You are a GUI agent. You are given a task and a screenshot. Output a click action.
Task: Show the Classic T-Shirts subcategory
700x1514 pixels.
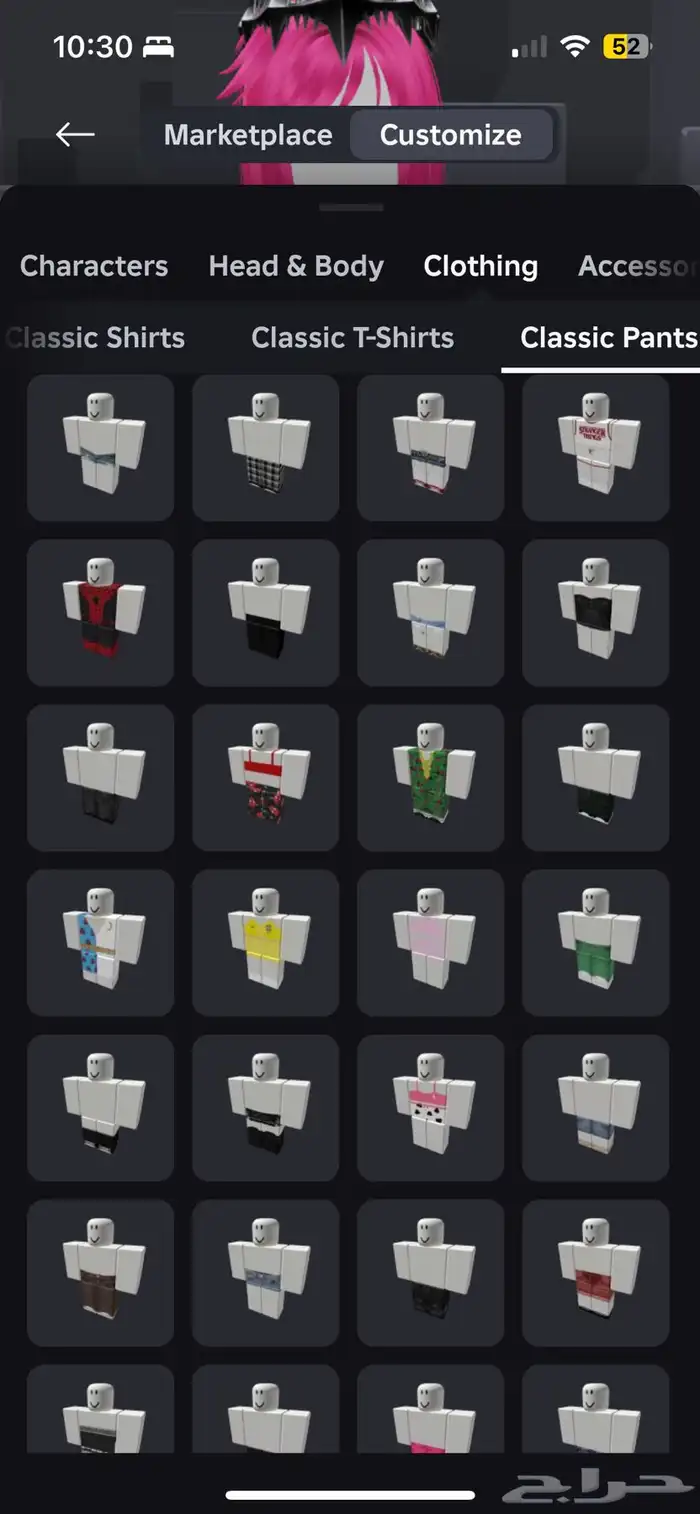pyautogui.click(x=352, y=338)
